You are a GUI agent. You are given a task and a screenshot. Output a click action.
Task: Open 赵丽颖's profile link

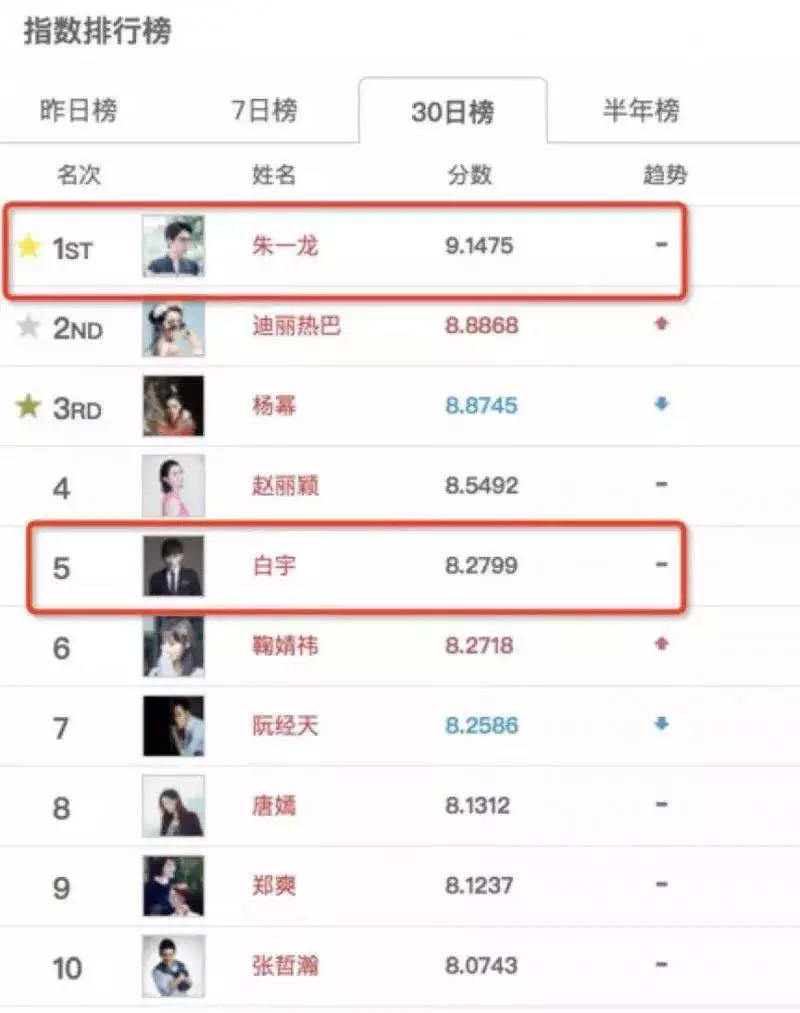click(285, 486)
